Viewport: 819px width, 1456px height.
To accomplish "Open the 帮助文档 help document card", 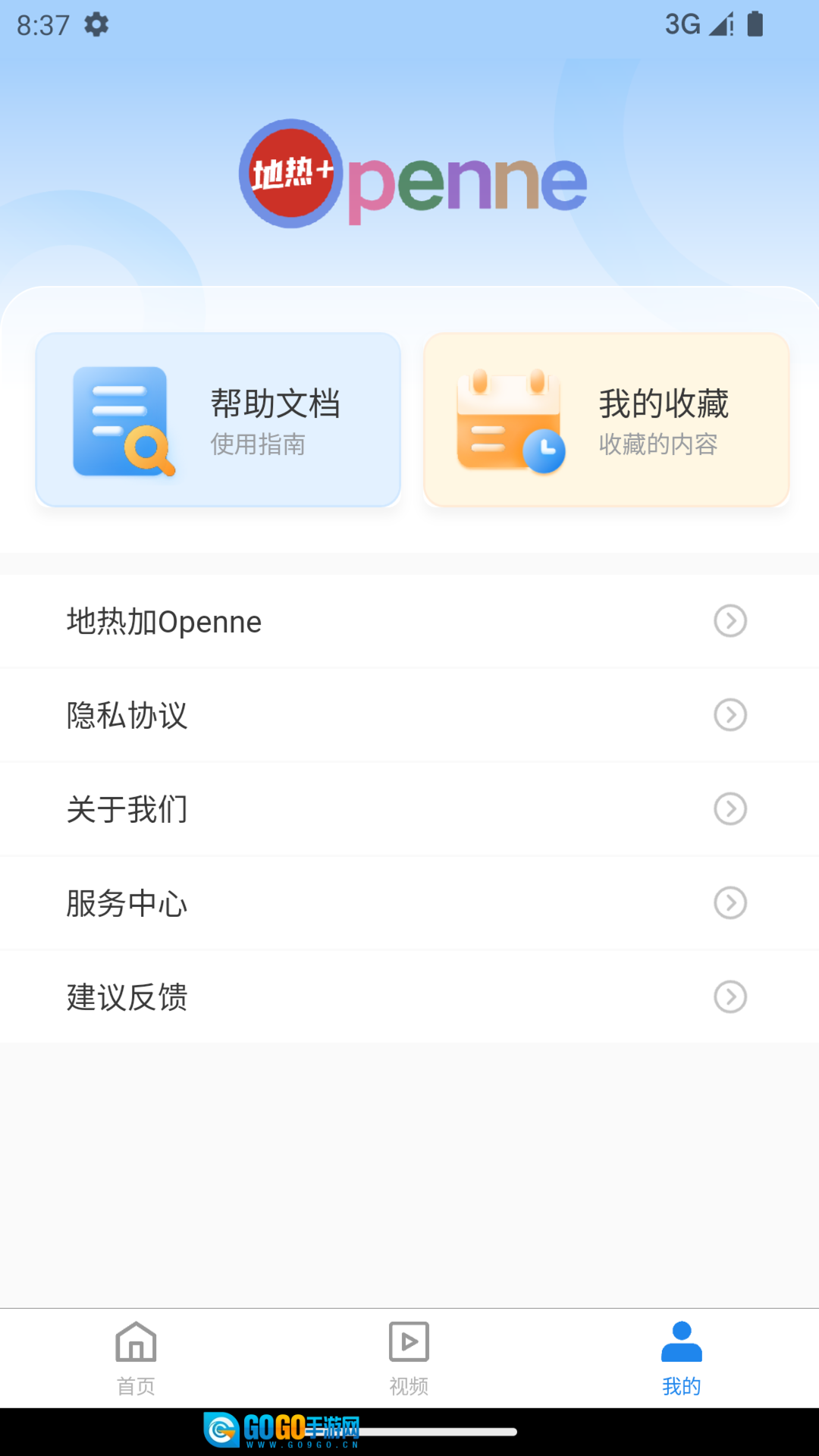I will (218, 419).
